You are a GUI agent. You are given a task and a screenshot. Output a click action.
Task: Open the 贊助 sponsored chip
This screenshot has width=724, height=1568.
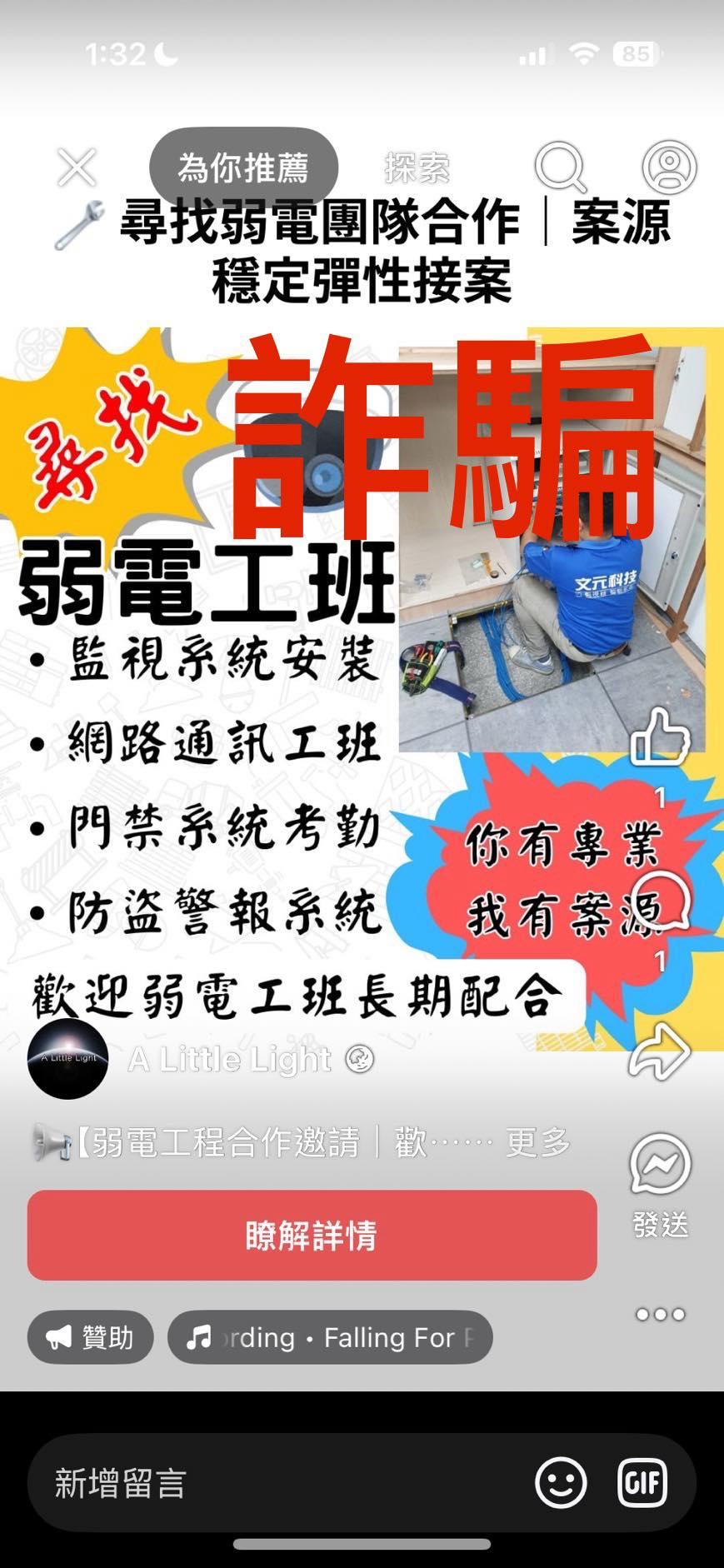click(x=90, y=1337)
